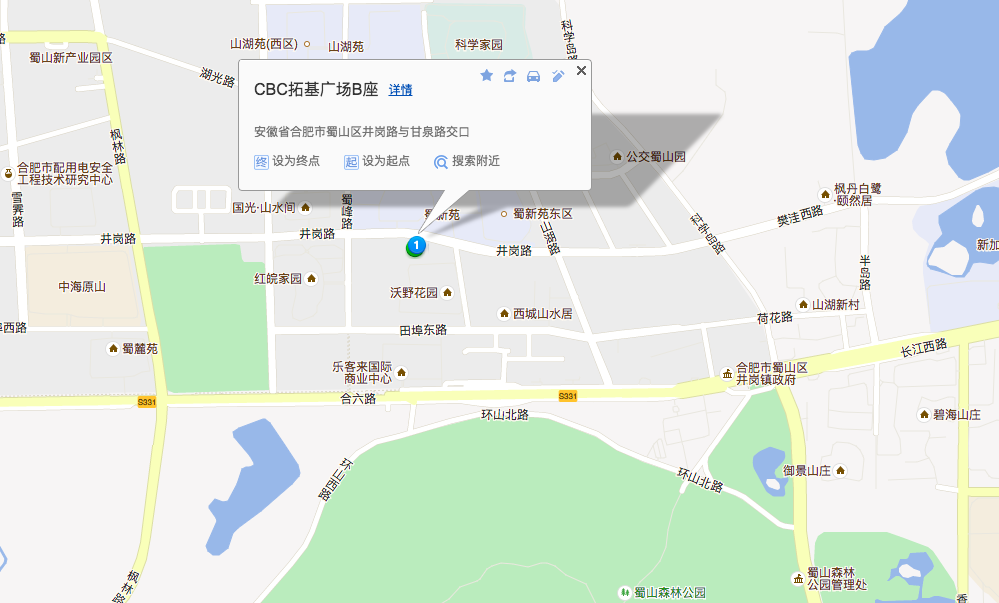
Task: Favorite CBC拓基广场B座 with the star icon
Action: point(487,75)
